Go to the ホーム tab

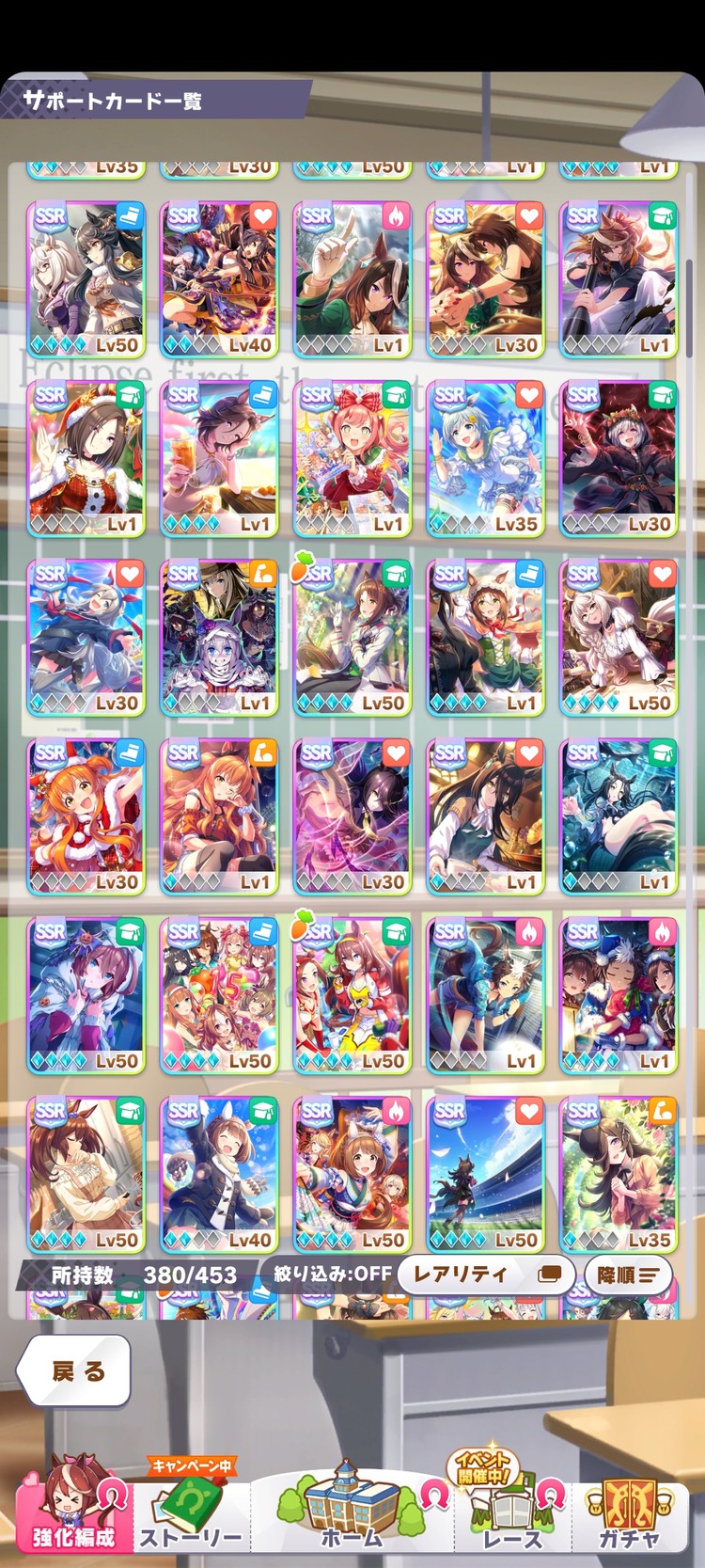352,1512
